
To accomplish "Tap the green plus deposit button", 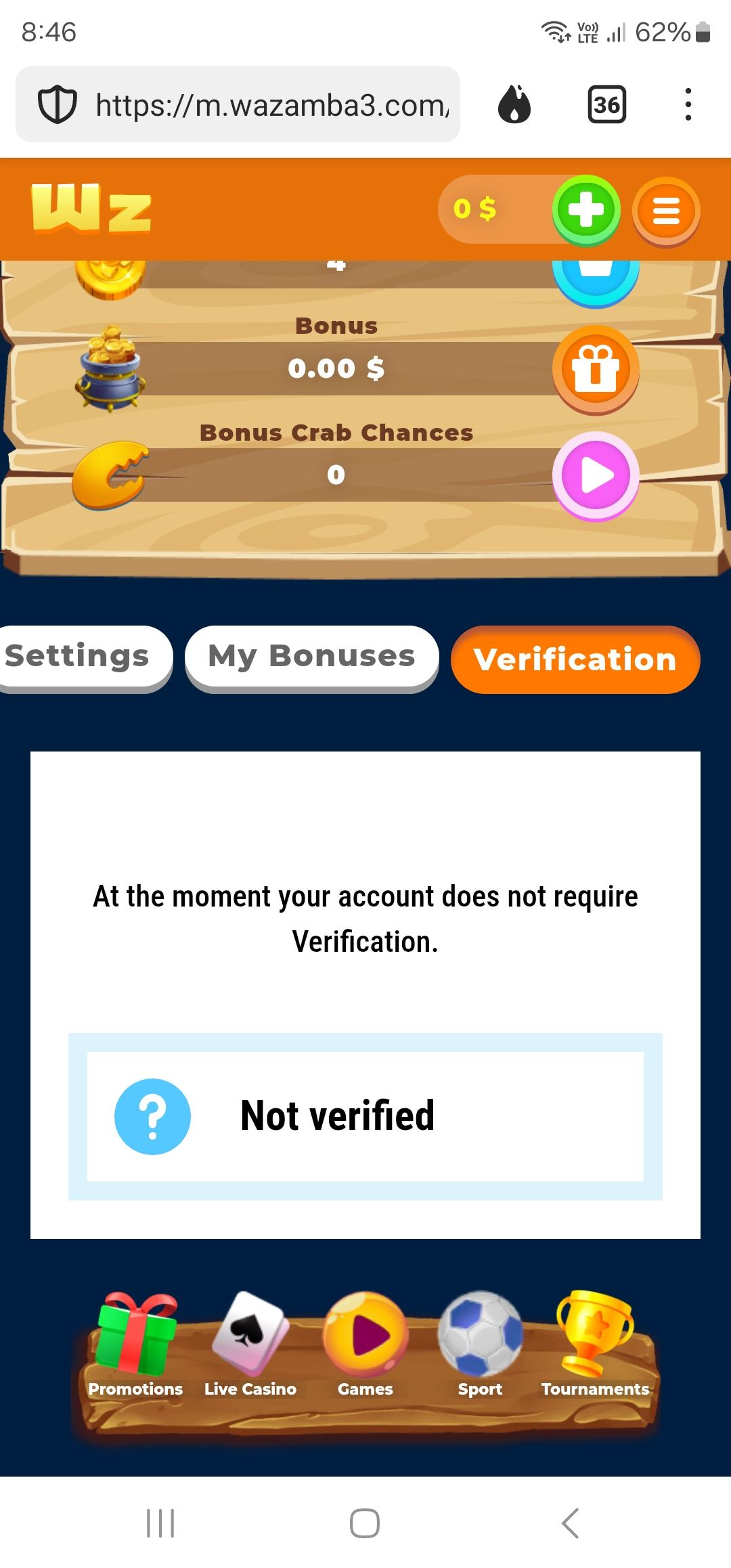I will click(x=586, y=210).
